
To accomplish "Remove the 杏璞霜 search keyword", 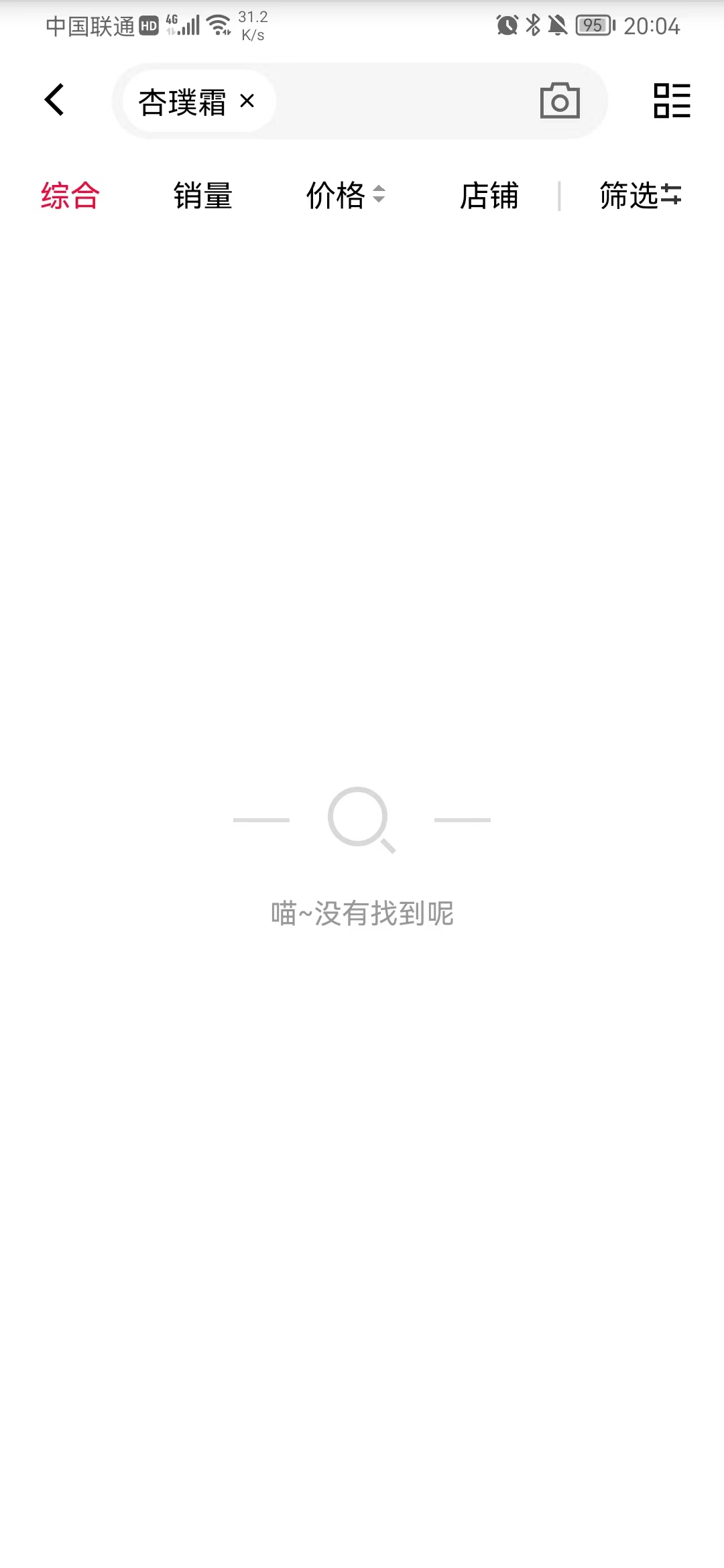I will pos(247,101).
